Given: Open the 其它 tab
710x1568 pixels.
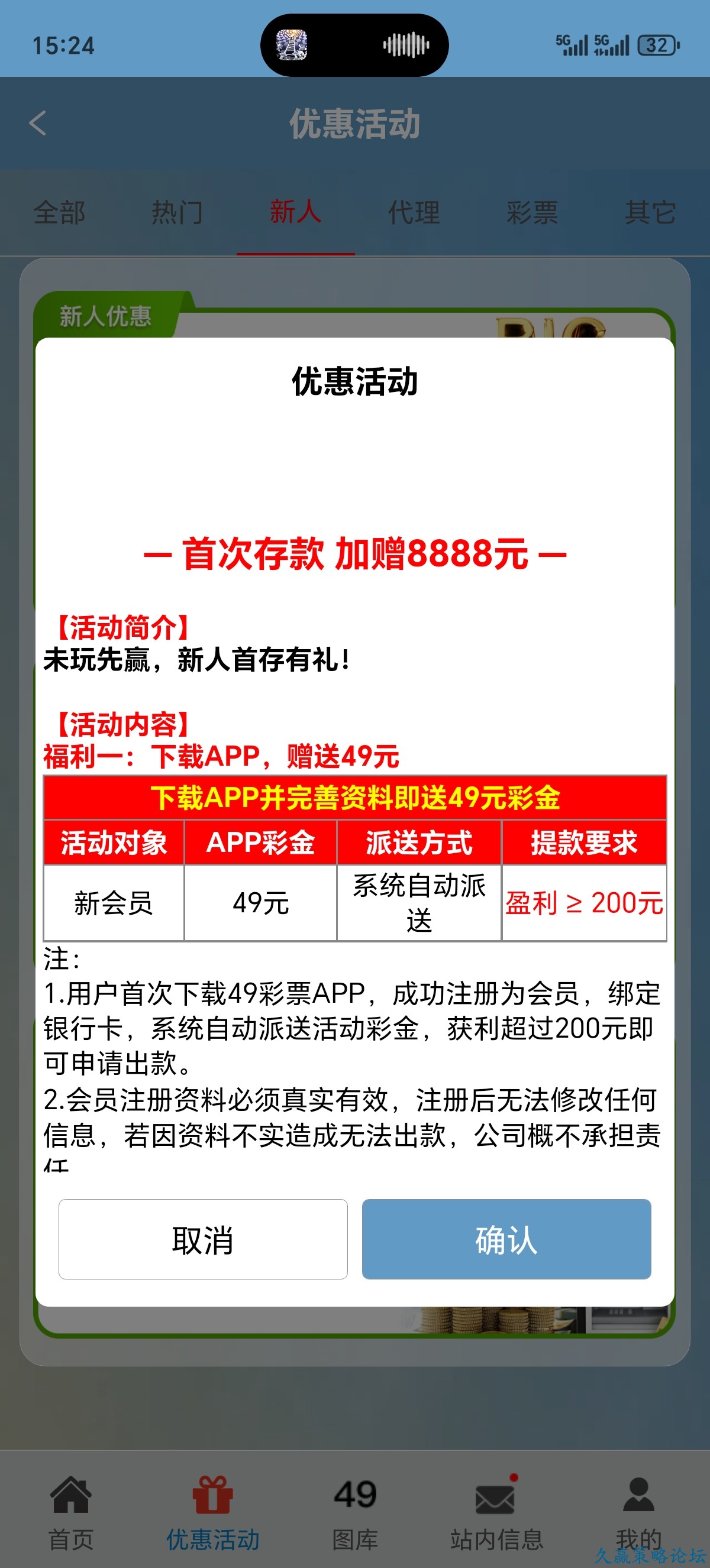Looking at the screenshot, I should (x=650, y=213).
